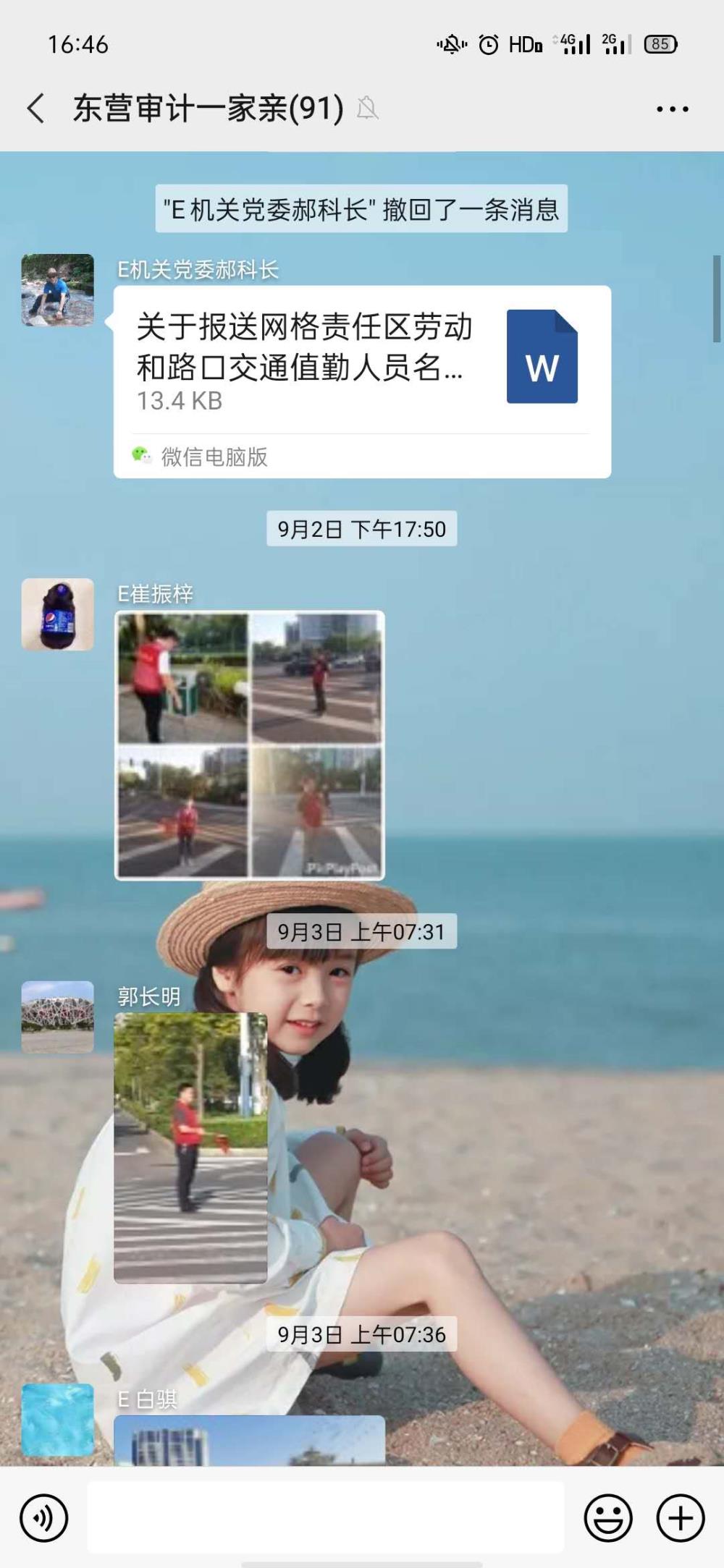Viewport: 724px width, 1568px height.
Task: View the photo collage from E崔振梓
Action: pyautogui.click(x=250, y=745)
